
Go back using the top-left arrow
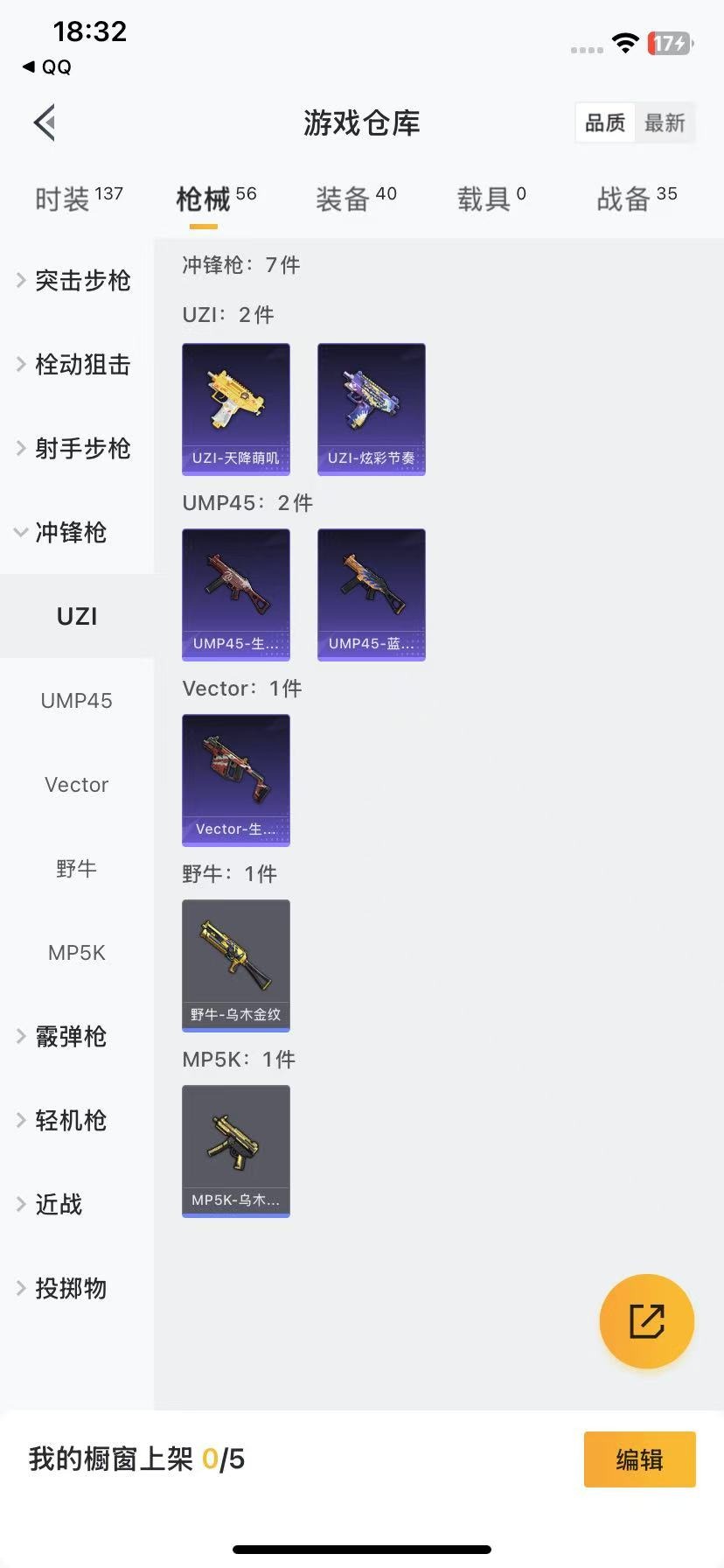(x=45, y=122)
